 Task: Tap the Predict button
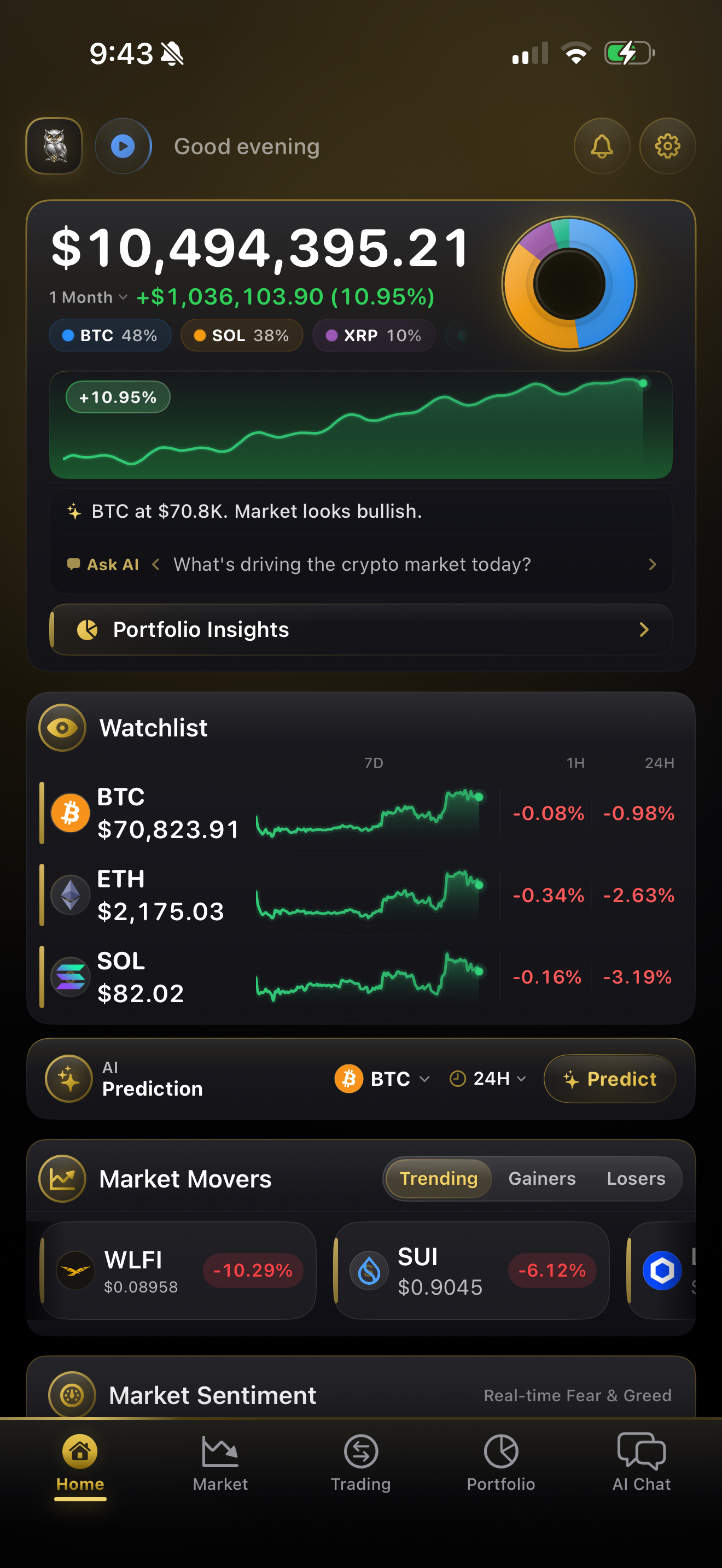(609, 1079)
